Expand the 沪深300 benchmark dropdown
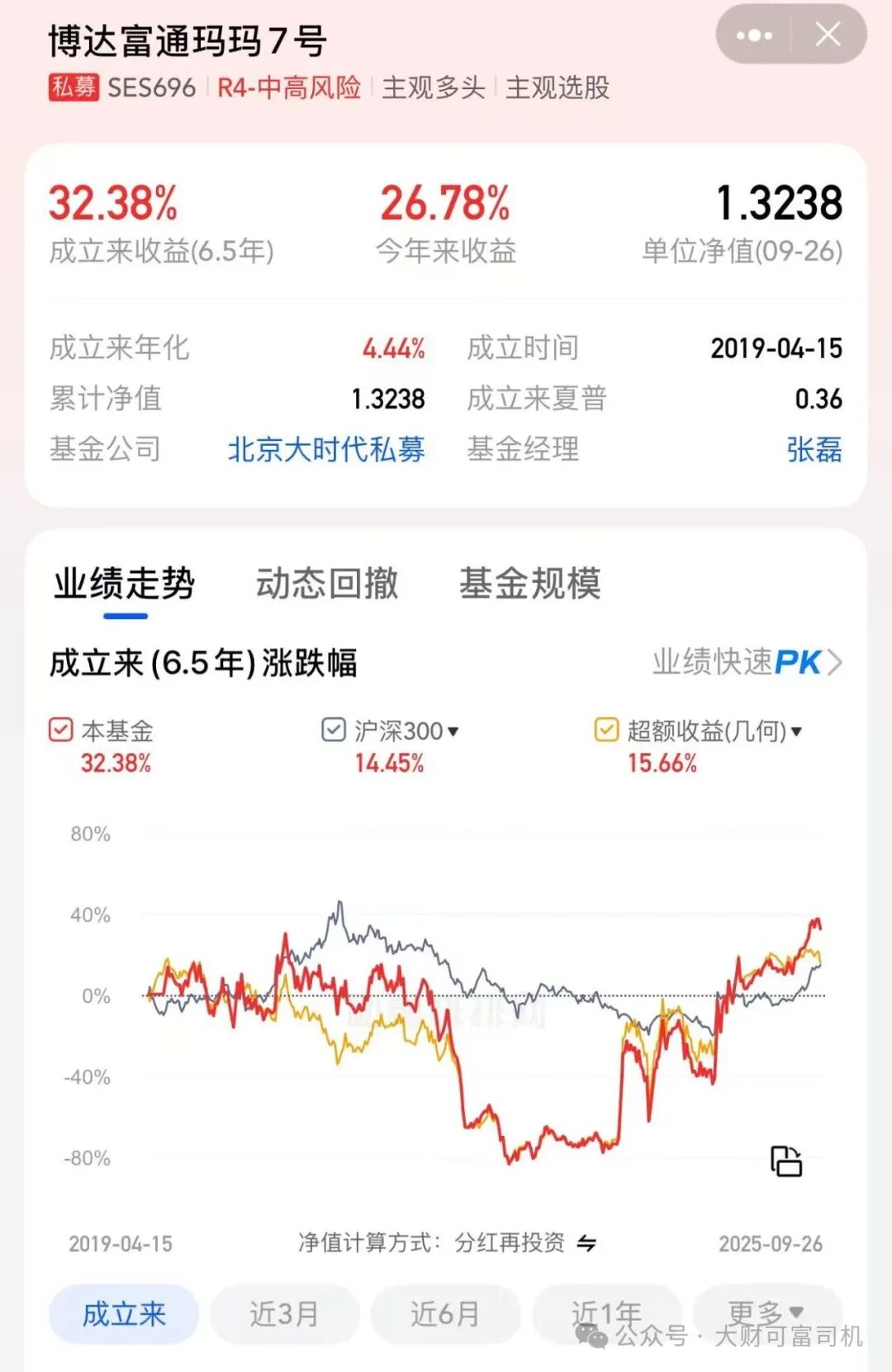The width and height of the screenshot is (892, 1372). point(453,731)
